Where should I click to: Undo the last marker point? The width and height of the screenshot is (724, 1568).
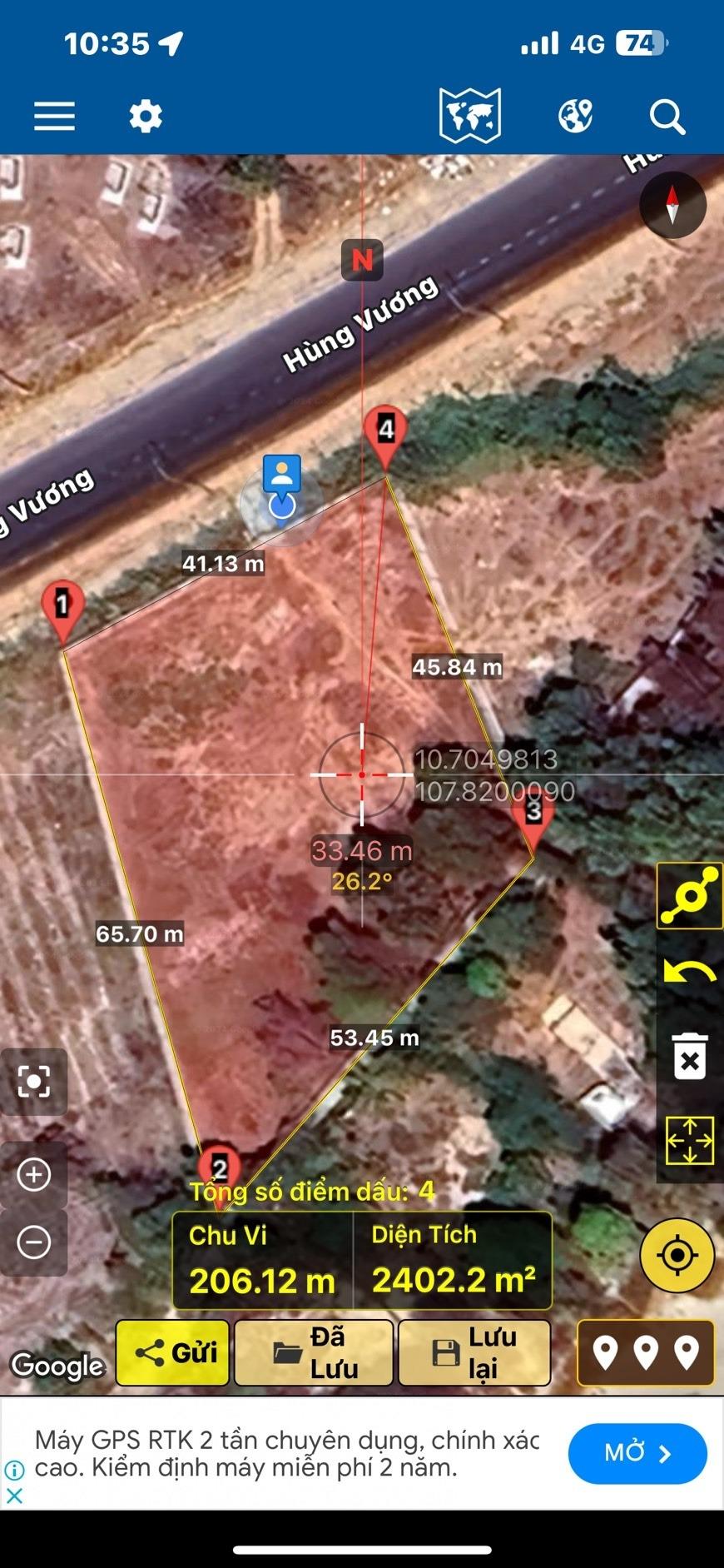pyautogui.click(x=690, y=972)
